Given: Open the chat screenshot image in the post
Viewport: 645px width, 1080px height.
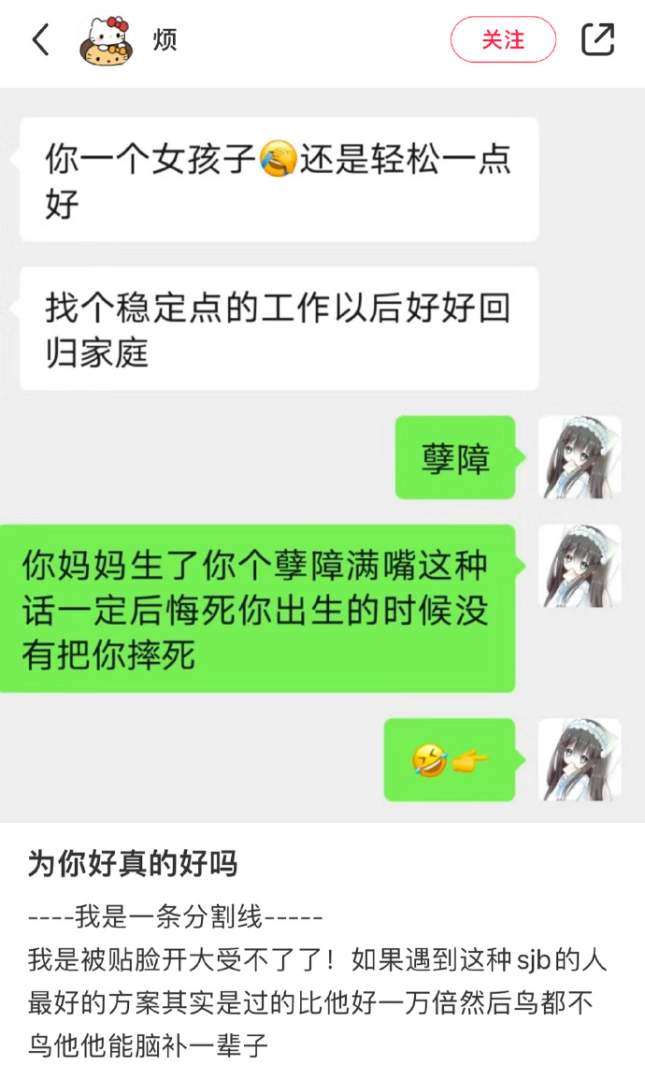Looking at the screenshot, I should pyautogui.click(x=322, y=455).
